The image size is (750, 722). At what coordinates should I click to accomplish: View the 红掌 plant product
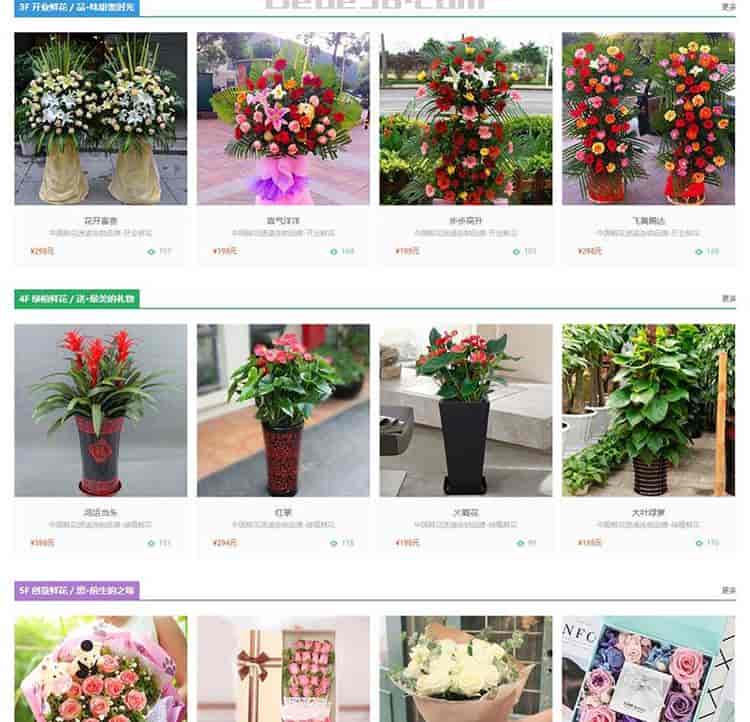tap(283, 410)
